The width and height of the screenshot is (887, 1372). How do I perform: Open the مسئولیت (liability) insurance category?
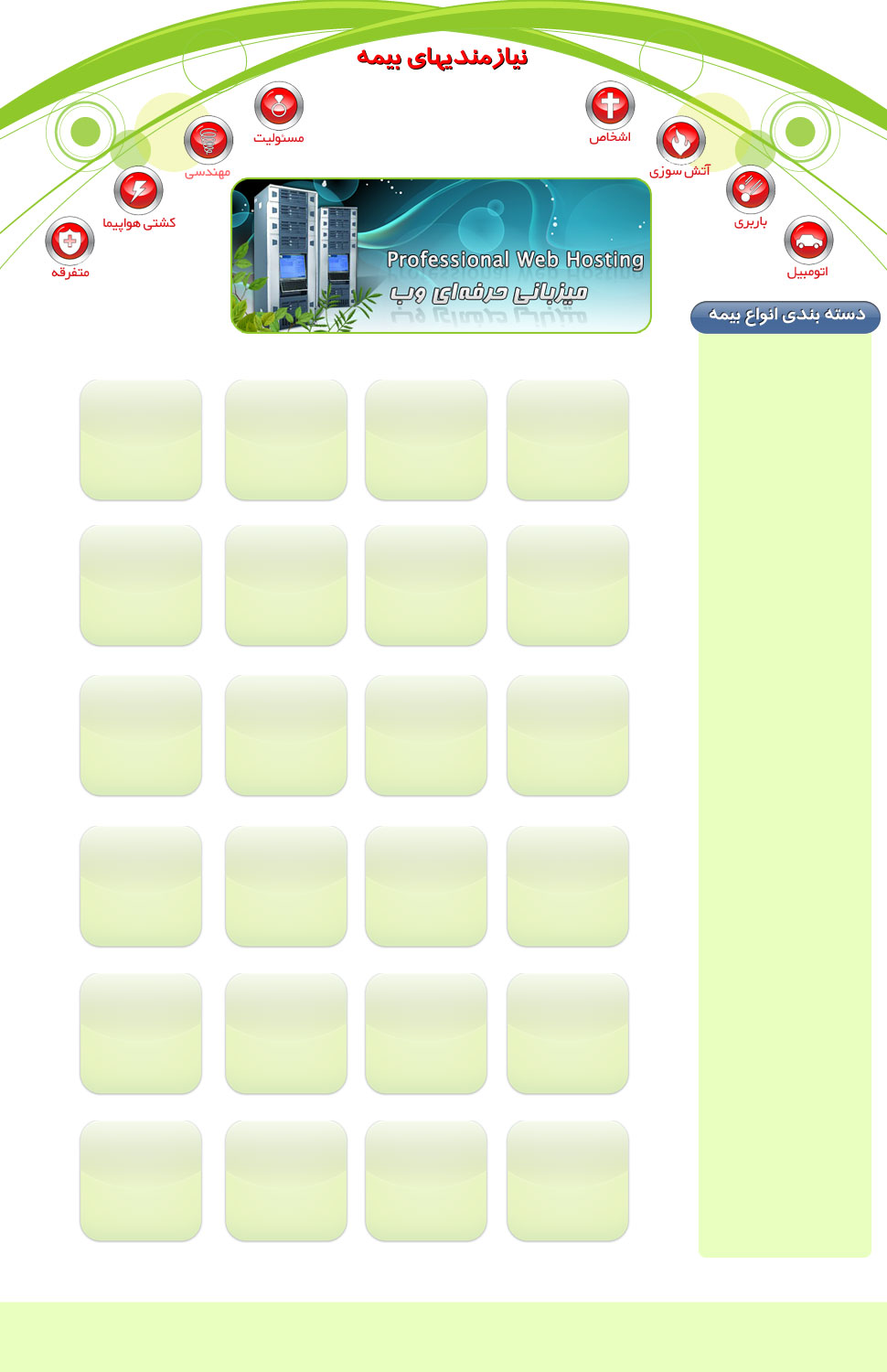279,106
